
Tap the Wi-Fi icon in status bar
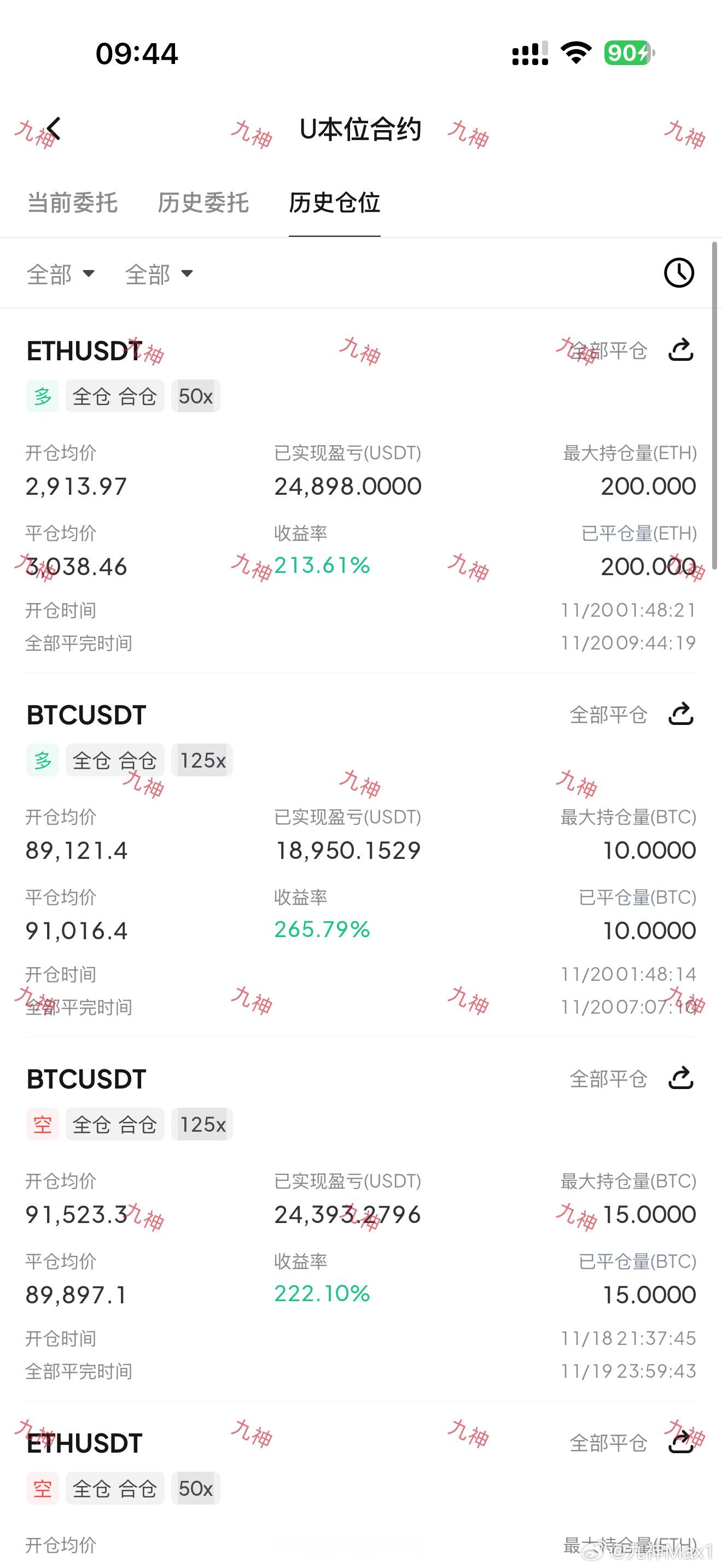pos(575,53)
